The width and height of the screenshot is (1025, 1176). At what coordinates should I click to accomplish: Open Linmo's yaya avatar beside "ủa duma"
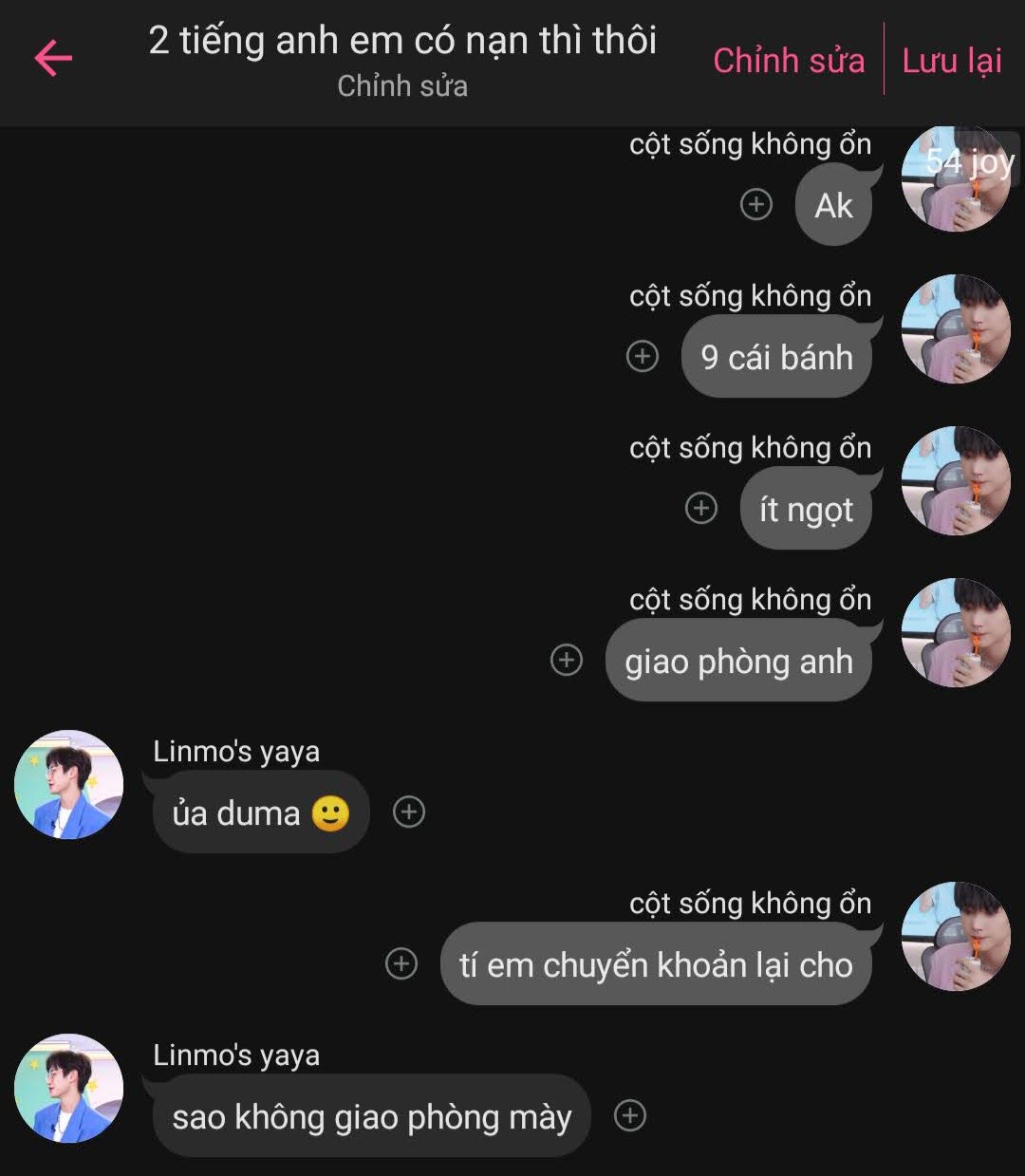pos(68,784)
